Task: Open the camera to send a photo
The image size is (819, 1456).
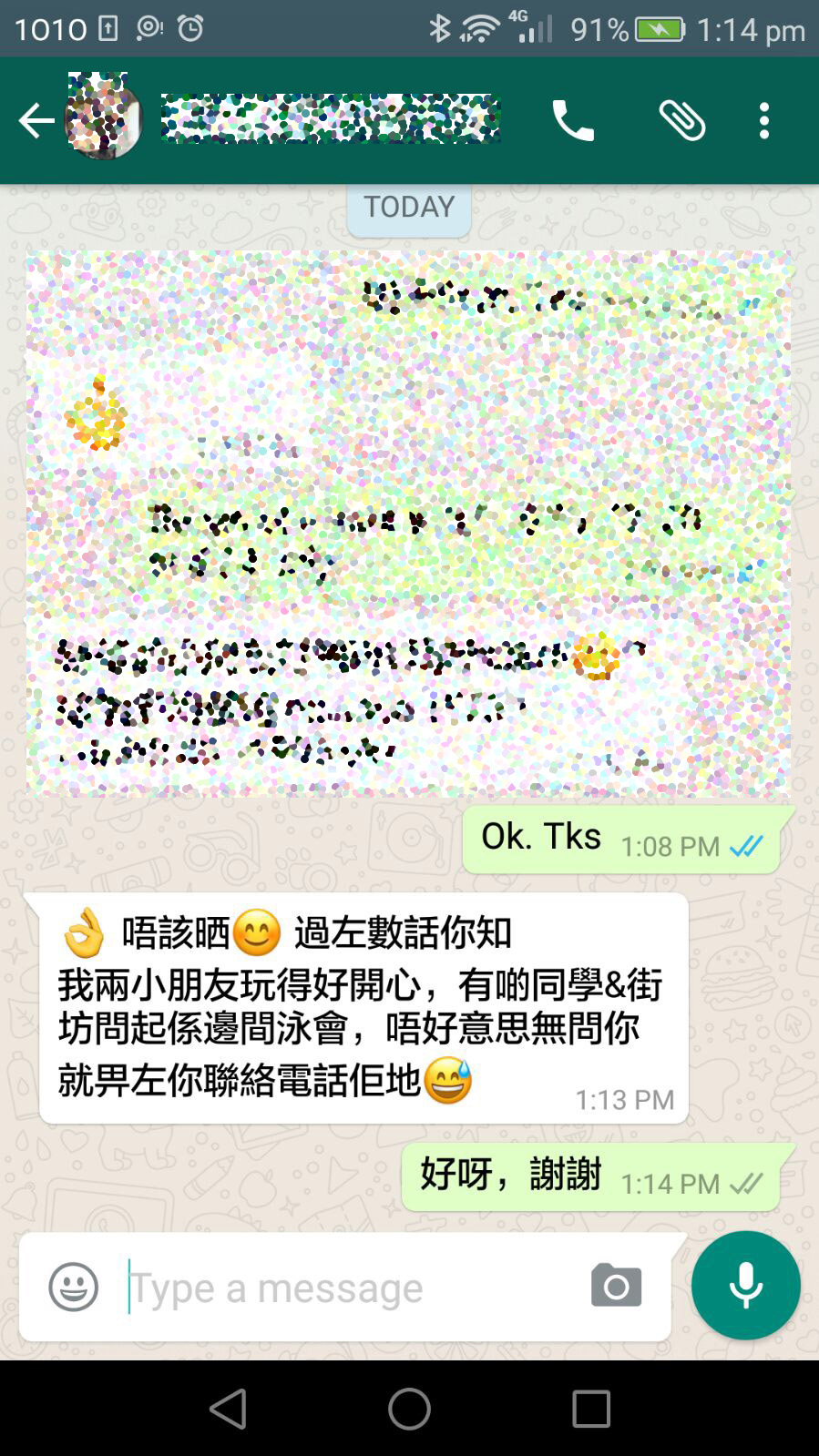Action: pos(616,1286)
